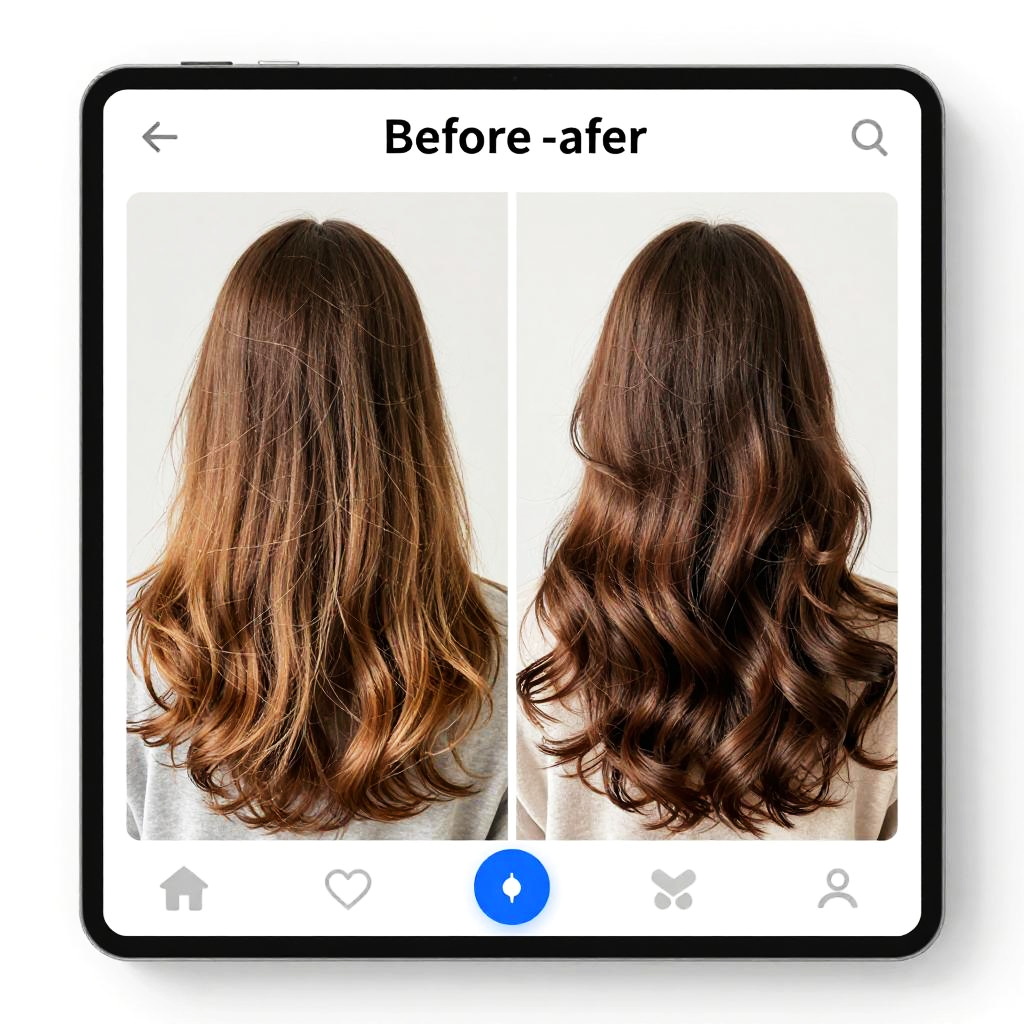Open the before hair photo

click(x=317, y=515)
